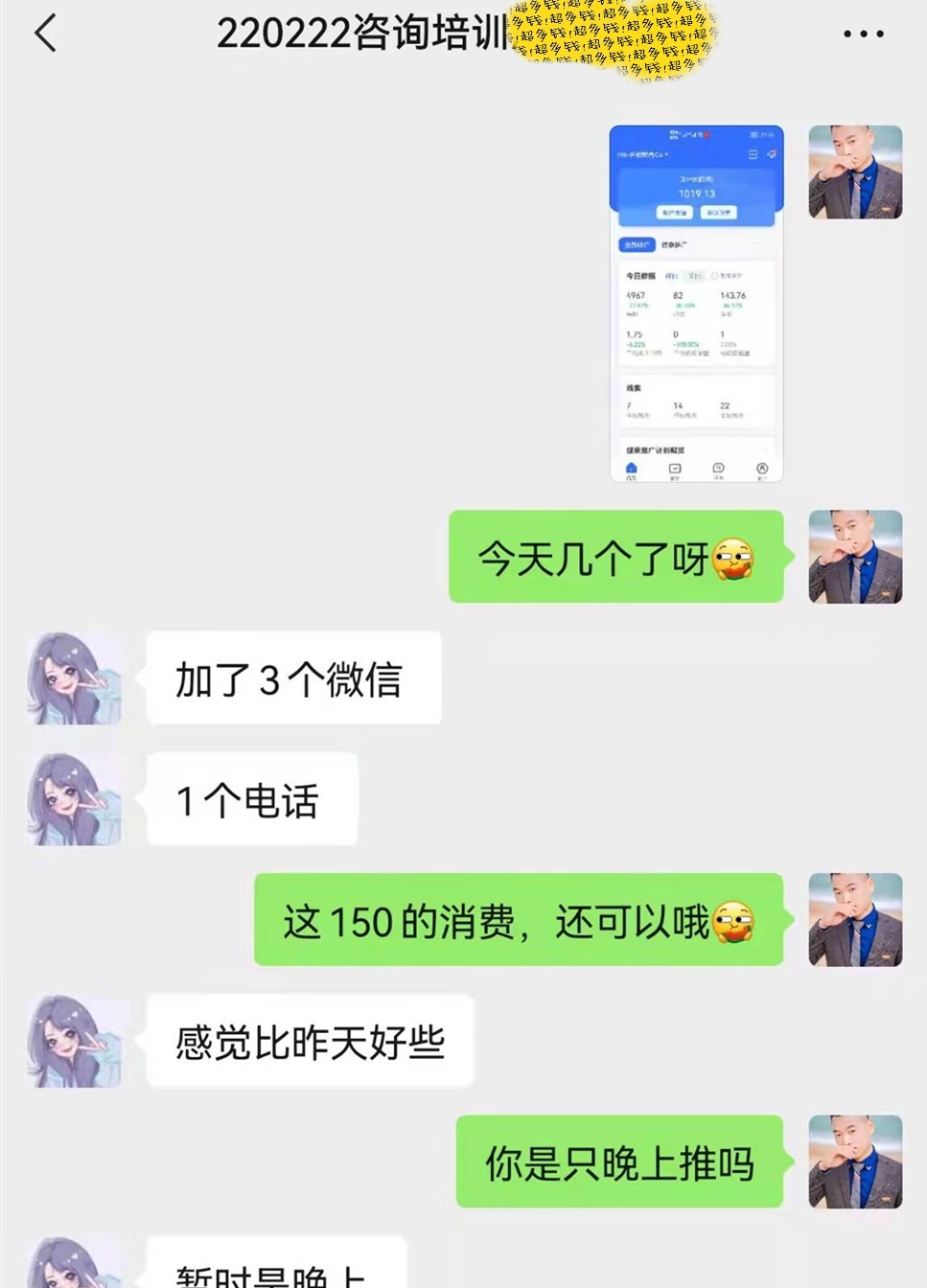This screenshot has width=927, height=1288.
Task: Open the shared dashboard screenshot image
Action: (x=697, y=303)
